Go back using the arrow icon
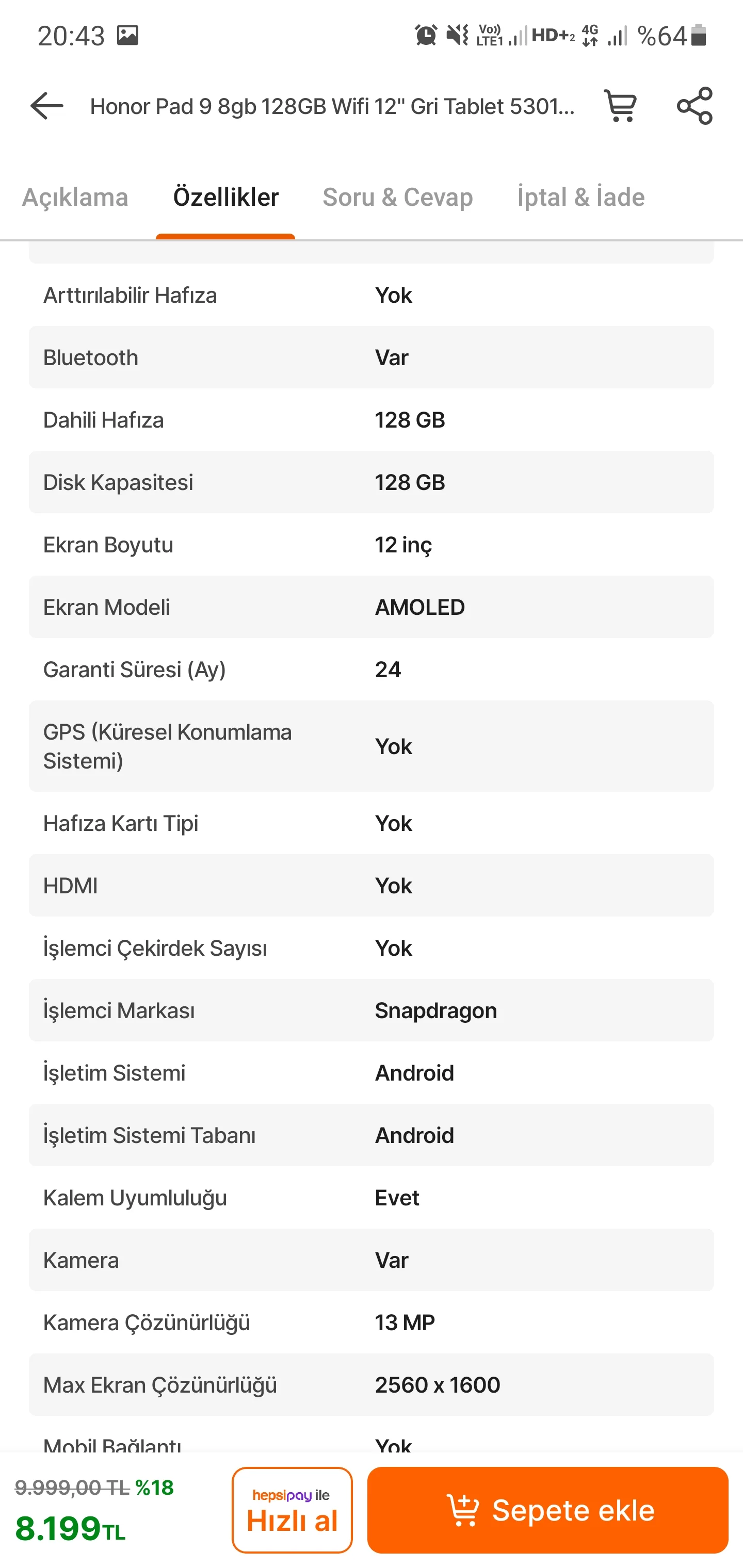Screen dimensions: 743x1568 pyautogui.click(x=47, y=106)
